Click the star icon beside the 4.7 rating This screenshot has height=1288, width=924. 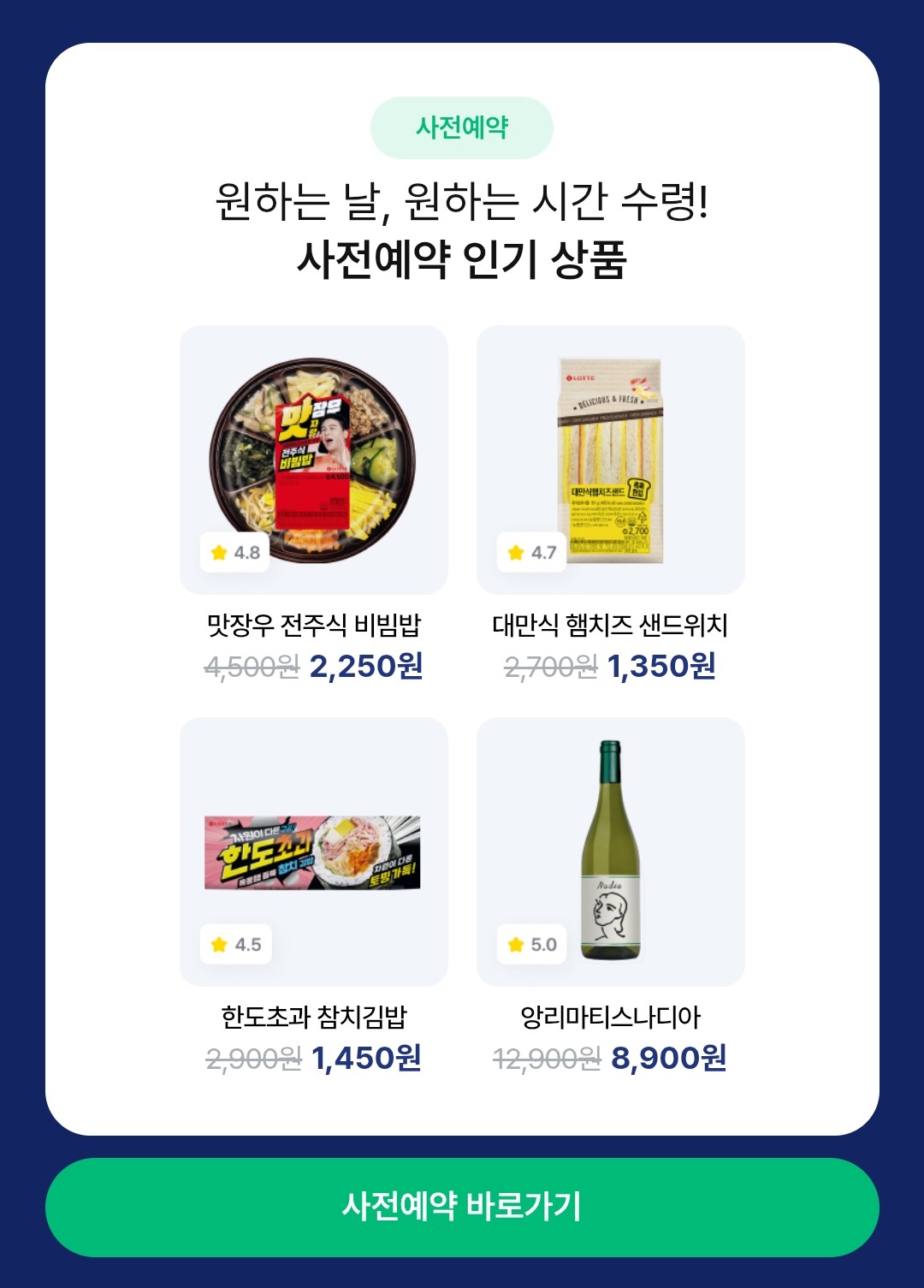coord(515,554)
